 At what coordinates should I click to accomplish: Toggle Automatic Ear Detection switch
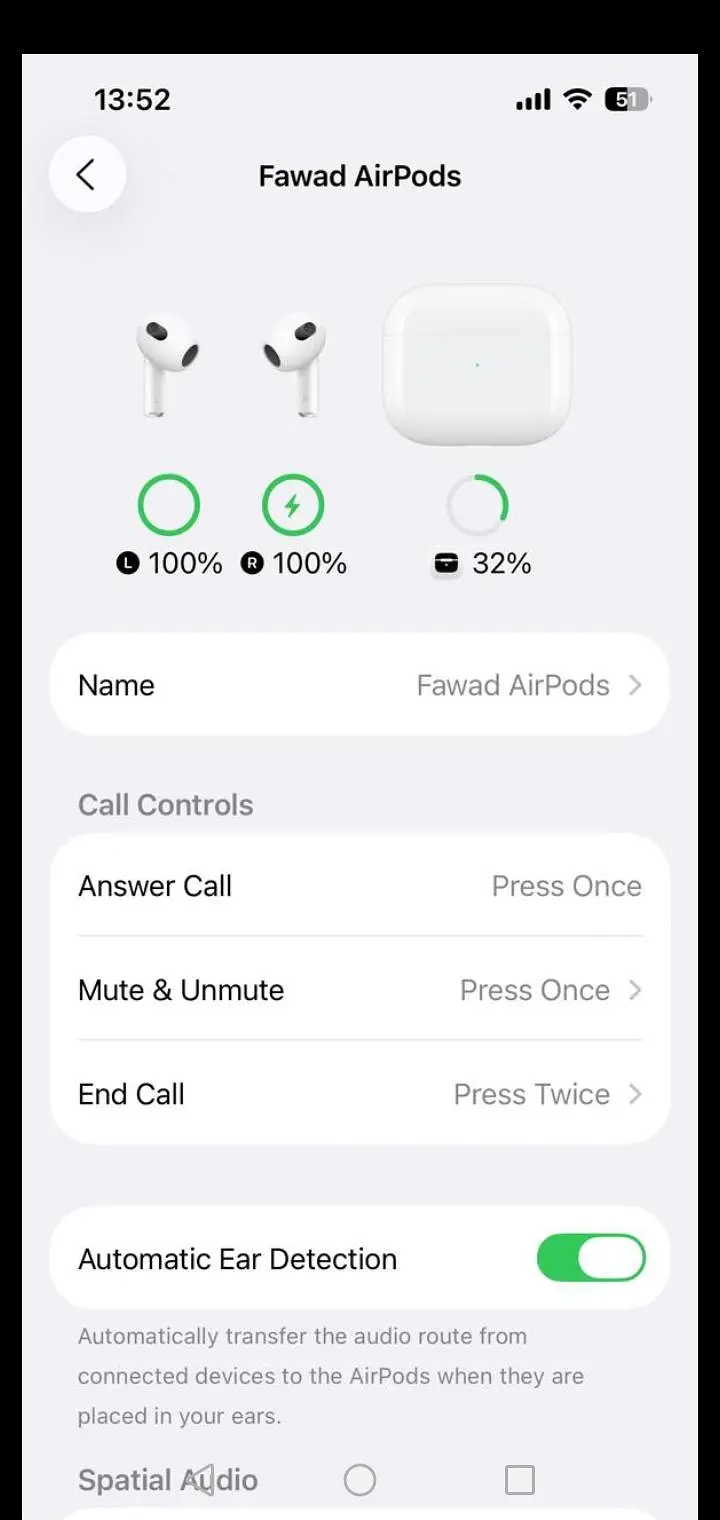(x=590, y=1258)
